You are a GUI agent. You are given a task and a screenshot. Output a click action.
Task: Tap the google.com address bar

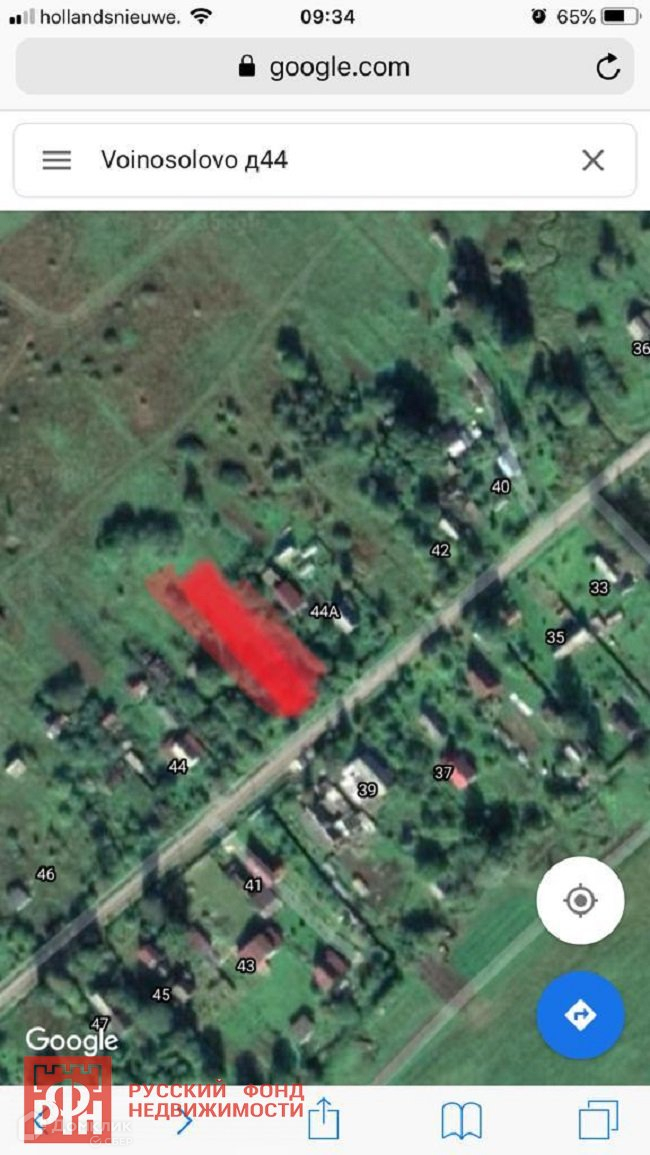[x=324, y=67]
